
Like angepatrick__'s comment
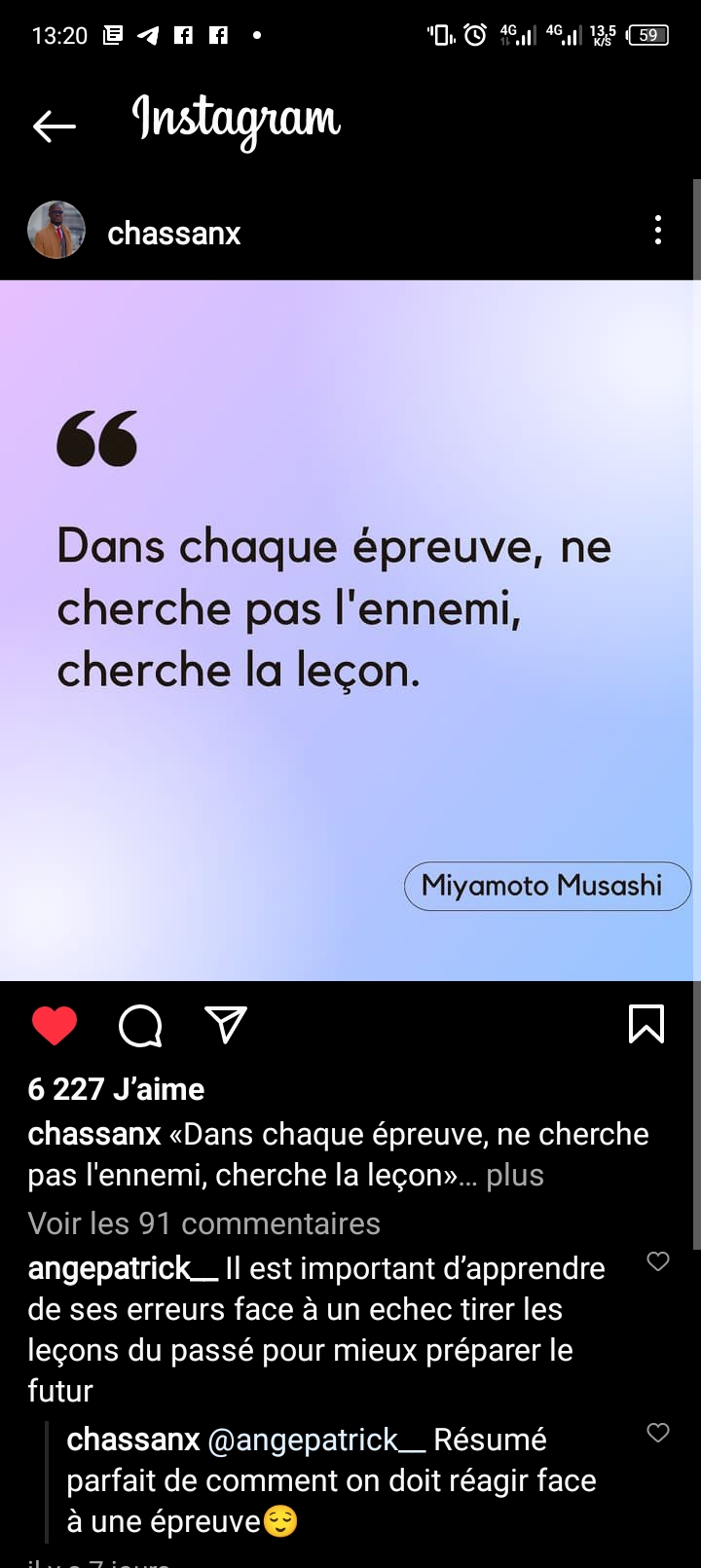point(658,1261)
